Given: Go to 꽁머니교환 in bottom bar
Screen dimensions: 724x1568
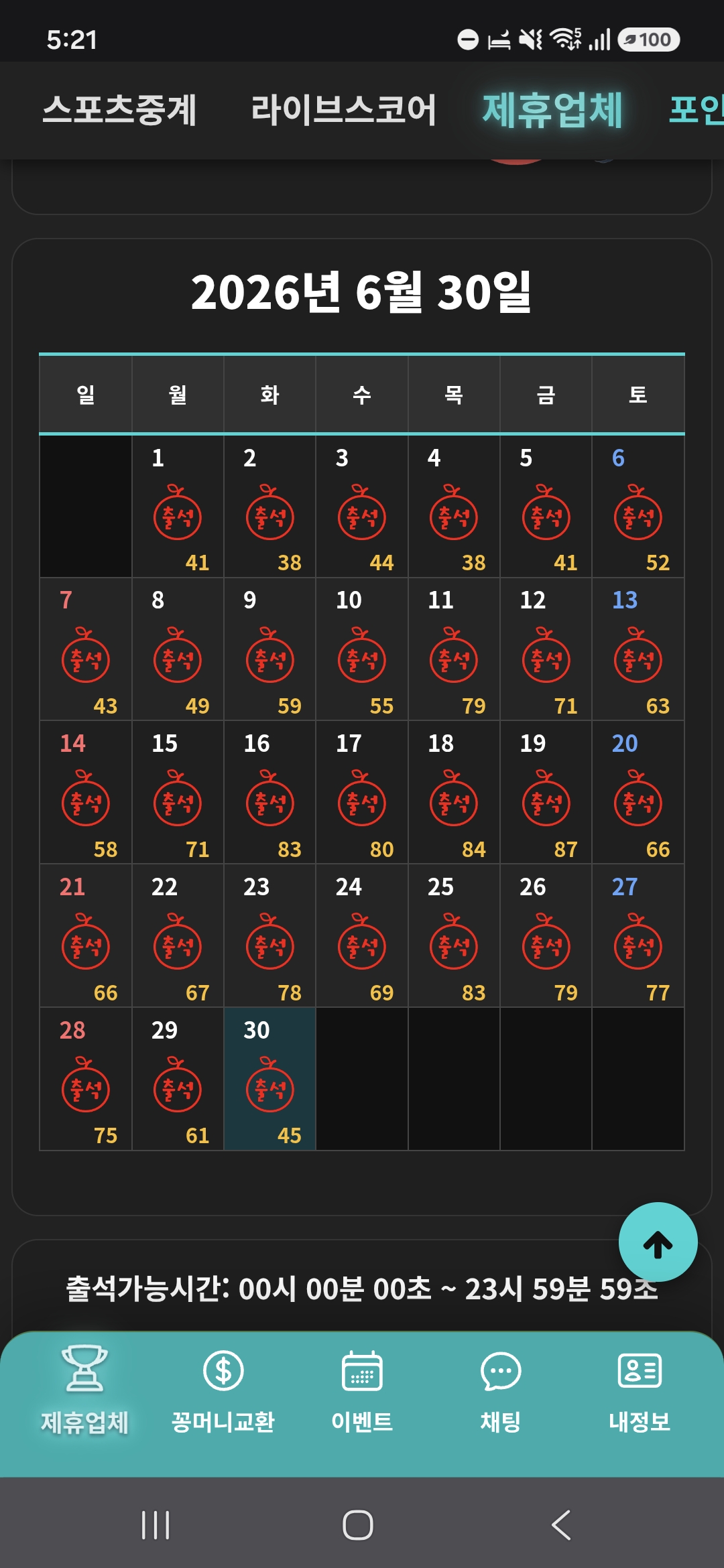Looking at the screenshot, I should click(x=223, y=1388).
